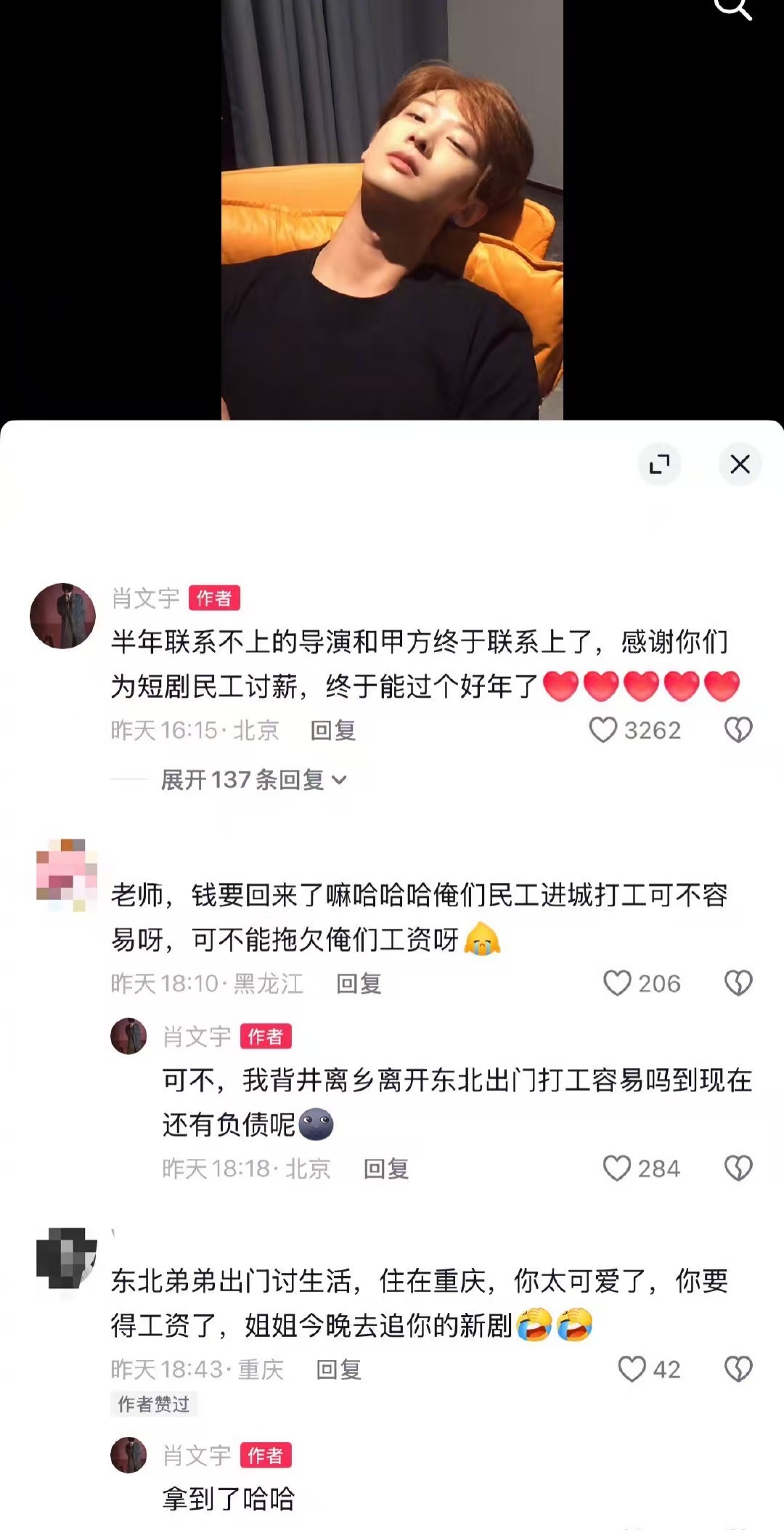784x1530 pixels.
Task: Reply to the comment from Heilongjiang
Action: pyautogui.click(x=359, y=983)
